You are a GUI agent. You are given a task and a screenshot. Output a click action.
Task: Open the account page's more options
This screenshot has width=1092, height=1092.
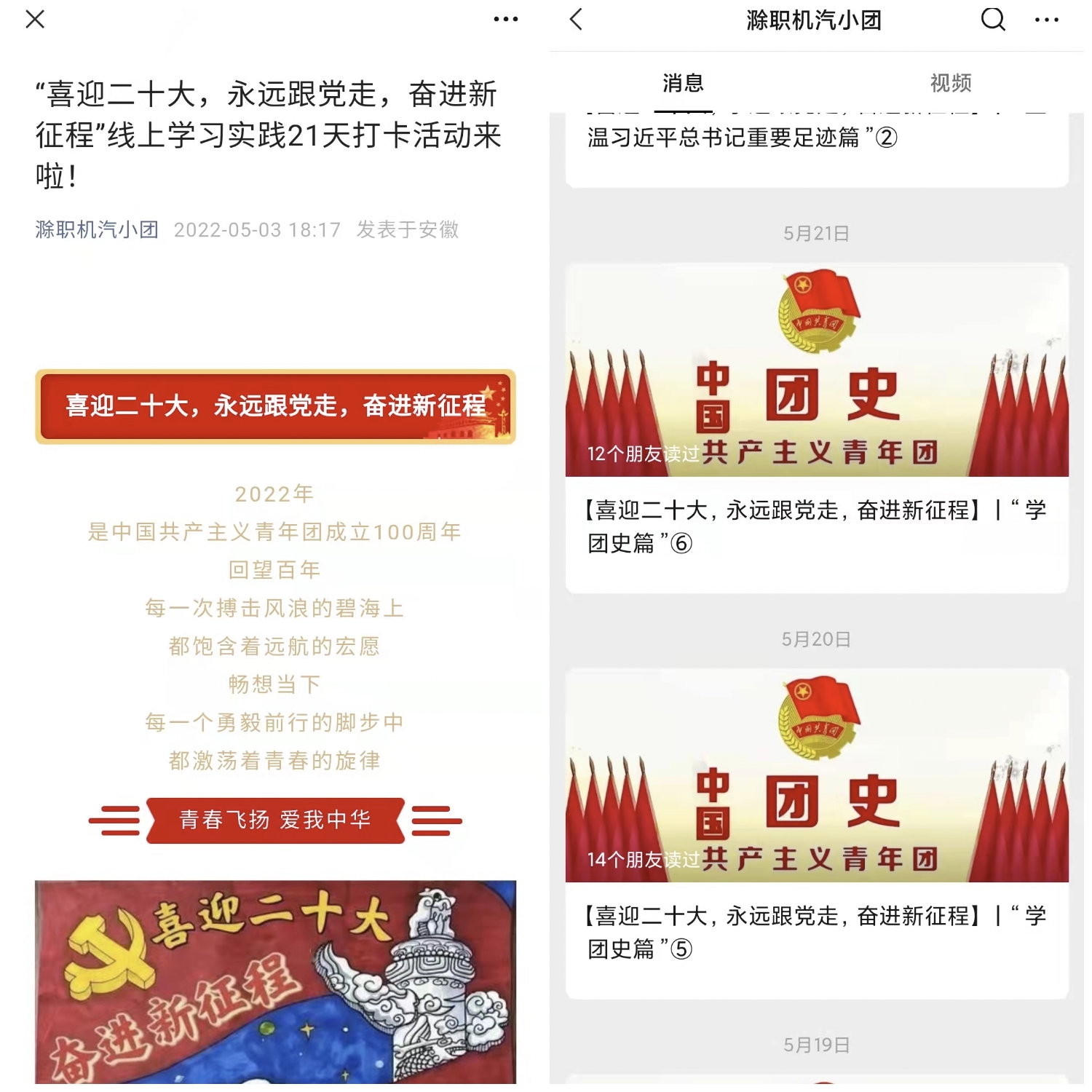(x=1046, y=20)
